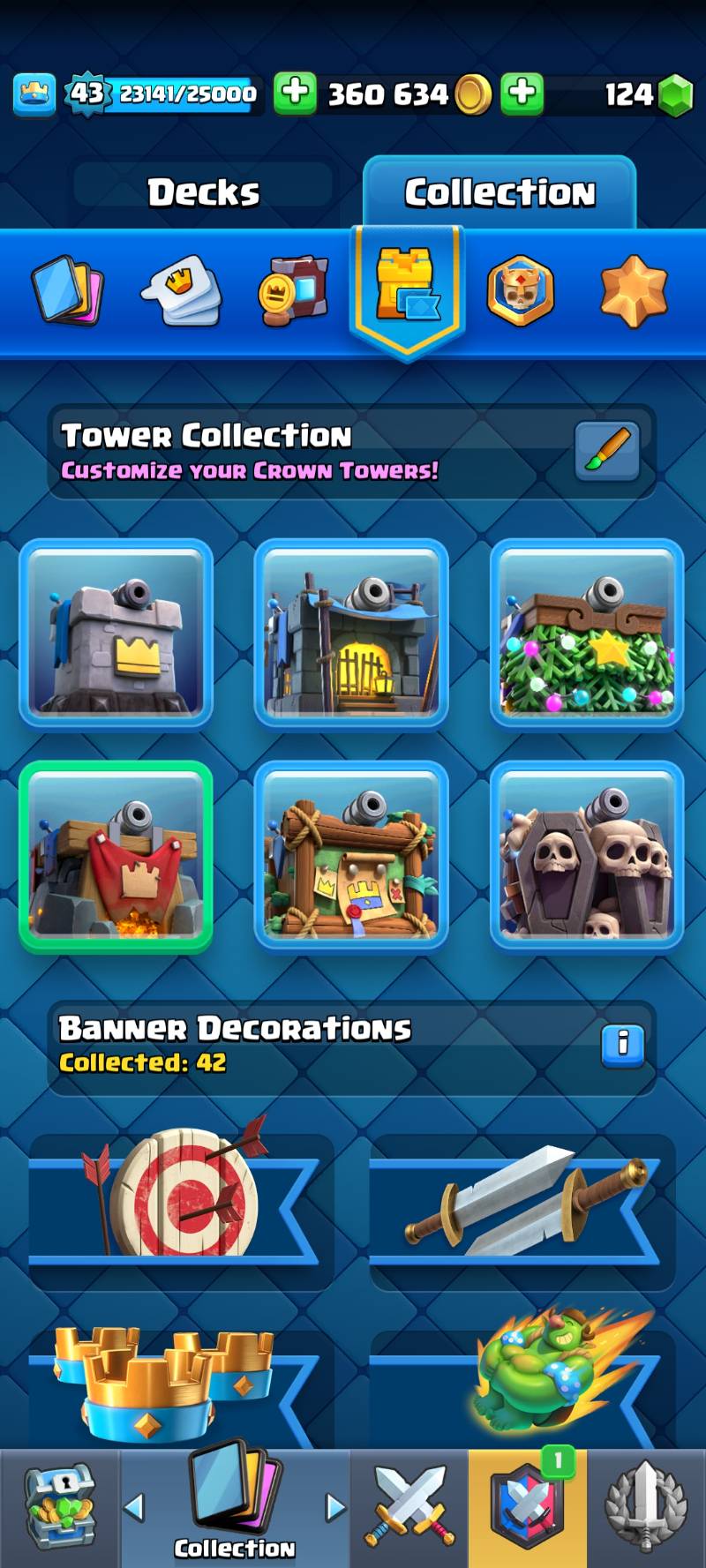
Task: Open the emotes collection icon
Action: coord(182,290)
